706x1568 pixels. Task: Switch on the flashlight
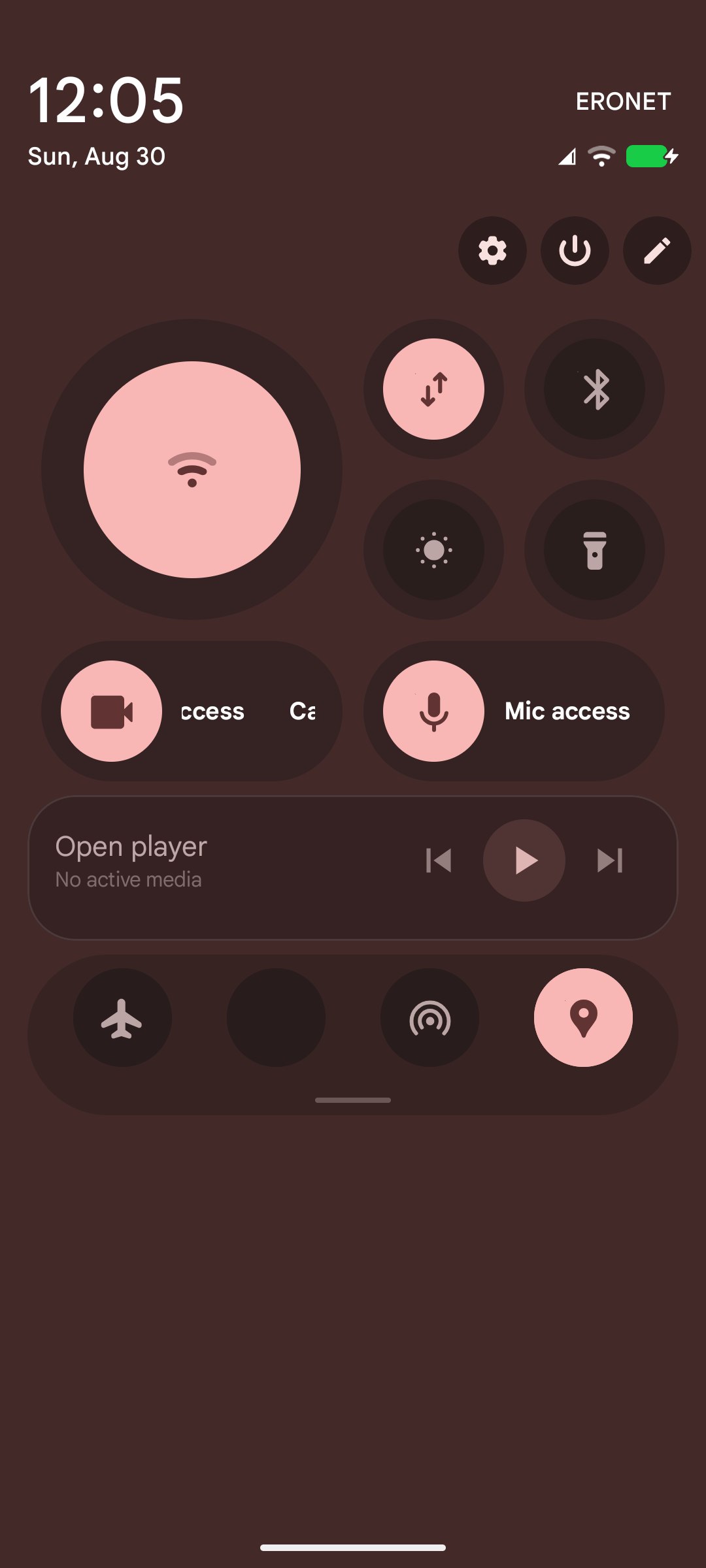click(x=595, y=550)
